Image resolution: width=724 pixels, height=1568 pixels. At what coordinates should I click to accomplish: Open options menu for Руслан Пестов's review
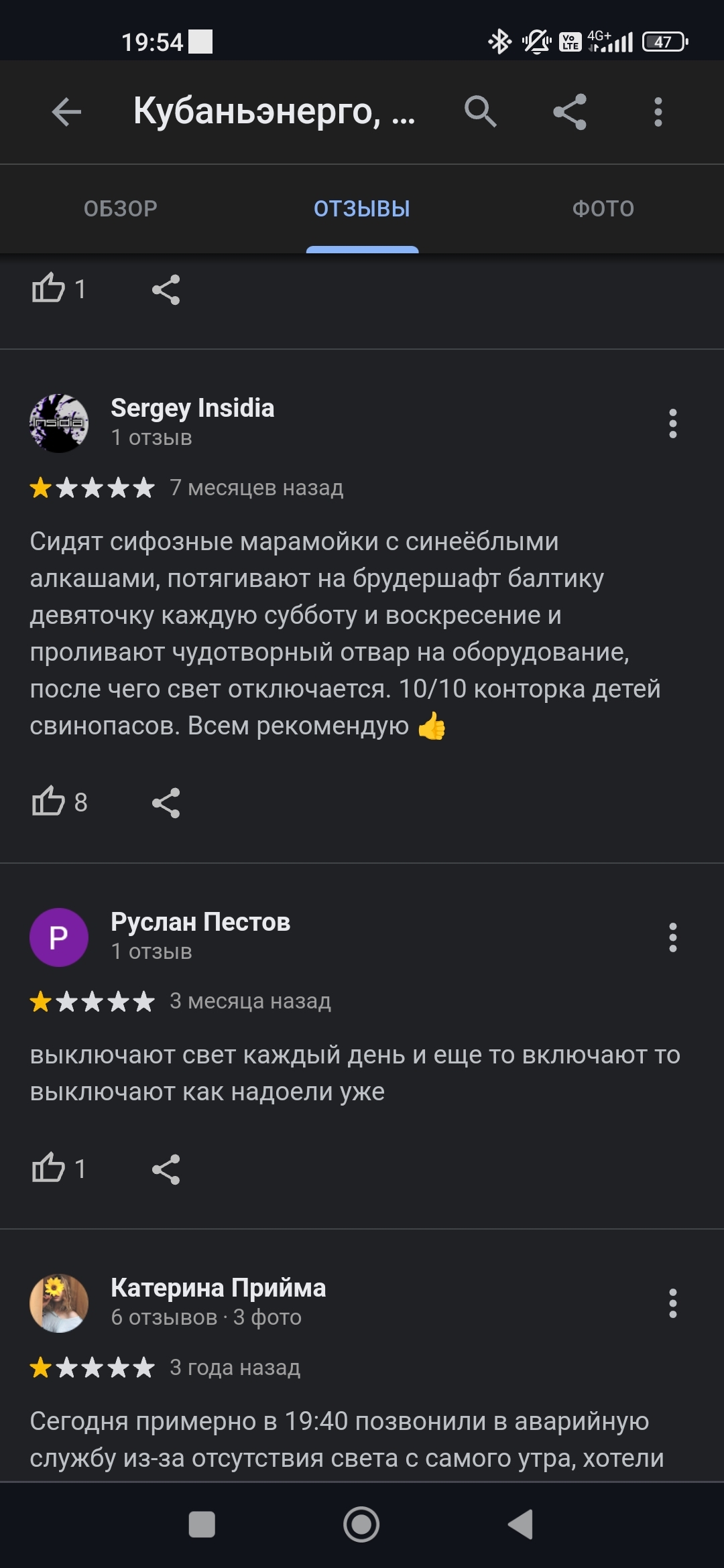click(672, 937)
